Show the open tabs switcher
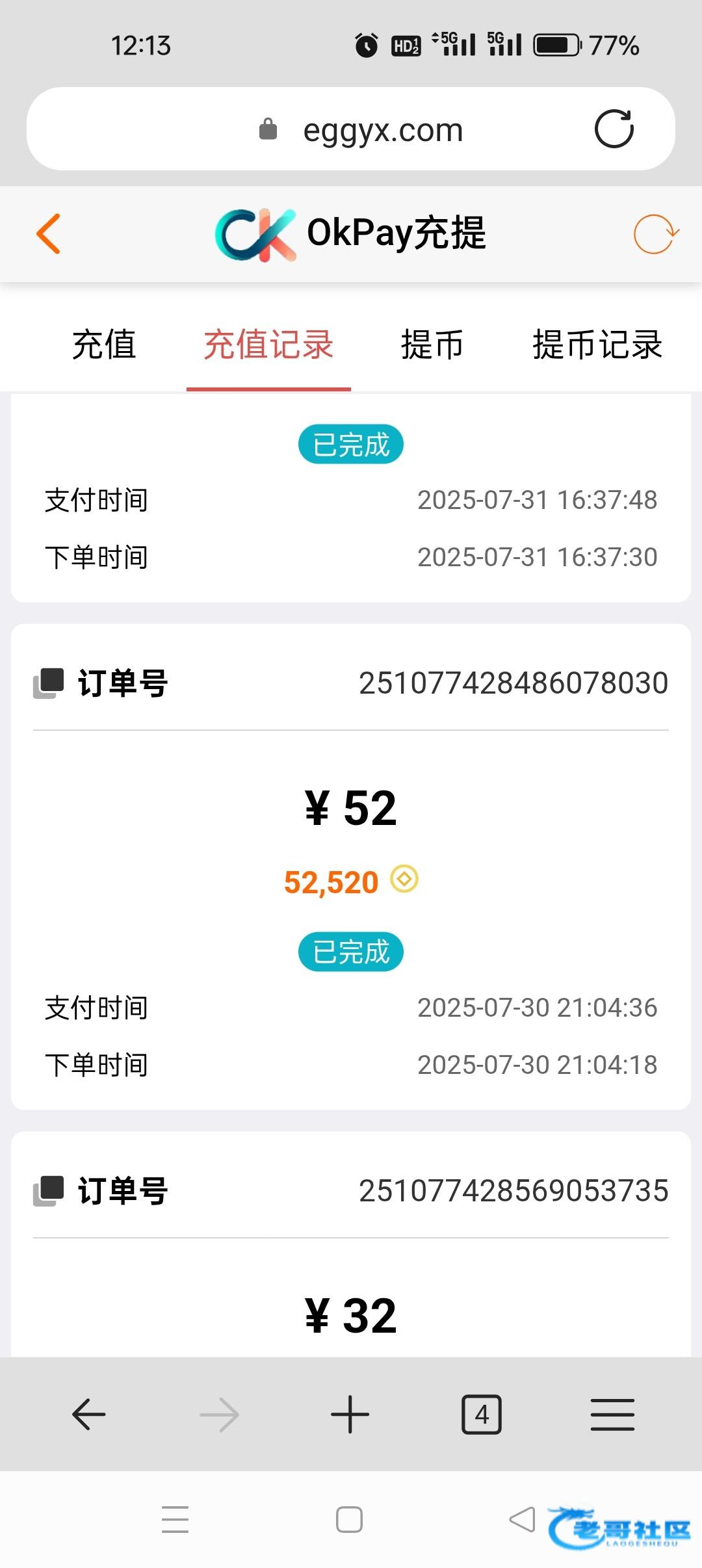This screenshot has width=702, height=1568. point(482,1415)
